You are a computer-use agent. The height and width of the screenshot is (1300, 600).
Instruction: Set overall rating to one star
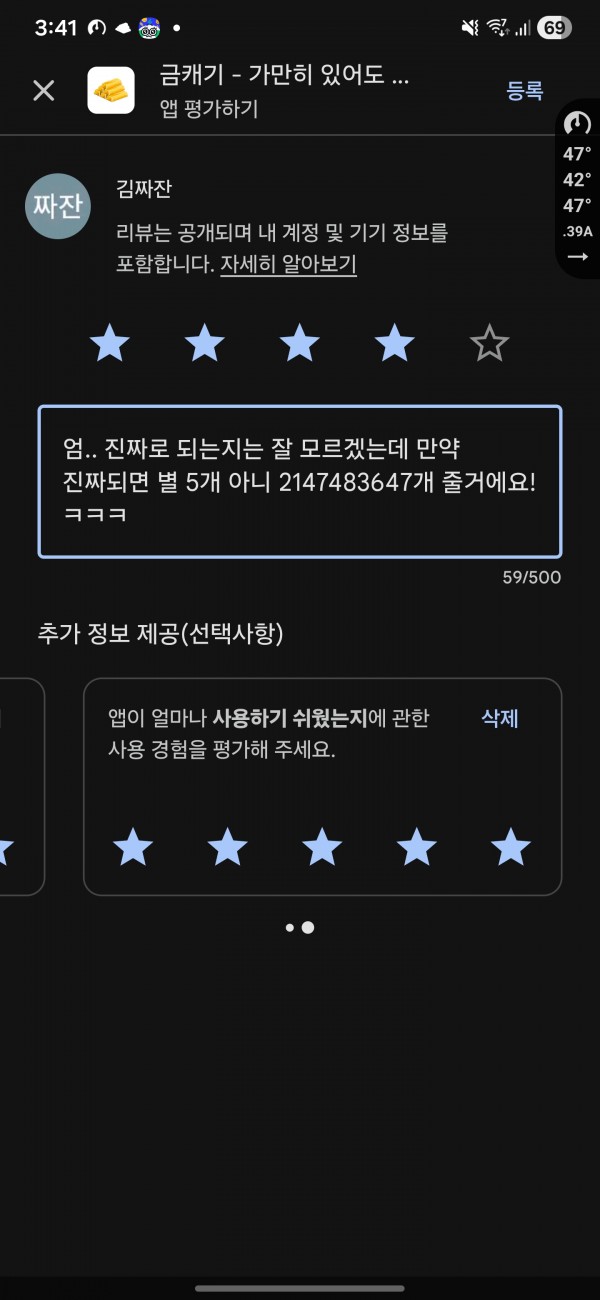click(x=110, y=344)
